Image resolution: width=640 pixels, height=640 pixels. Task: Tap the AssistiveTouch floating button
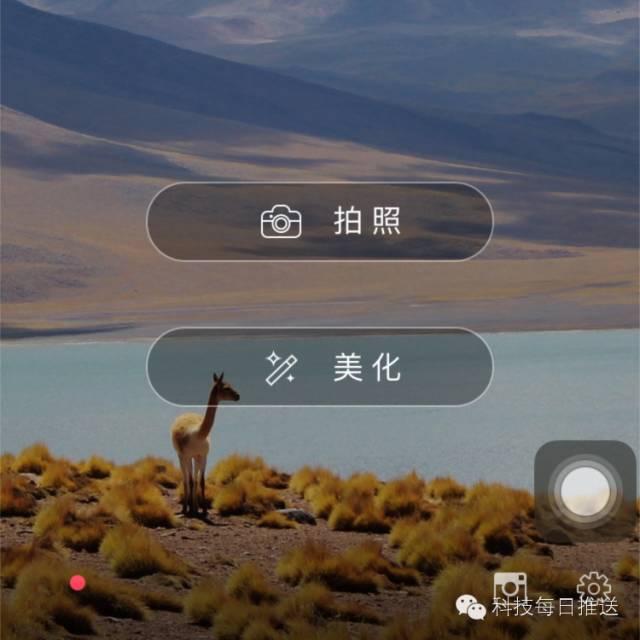point(585,491)
